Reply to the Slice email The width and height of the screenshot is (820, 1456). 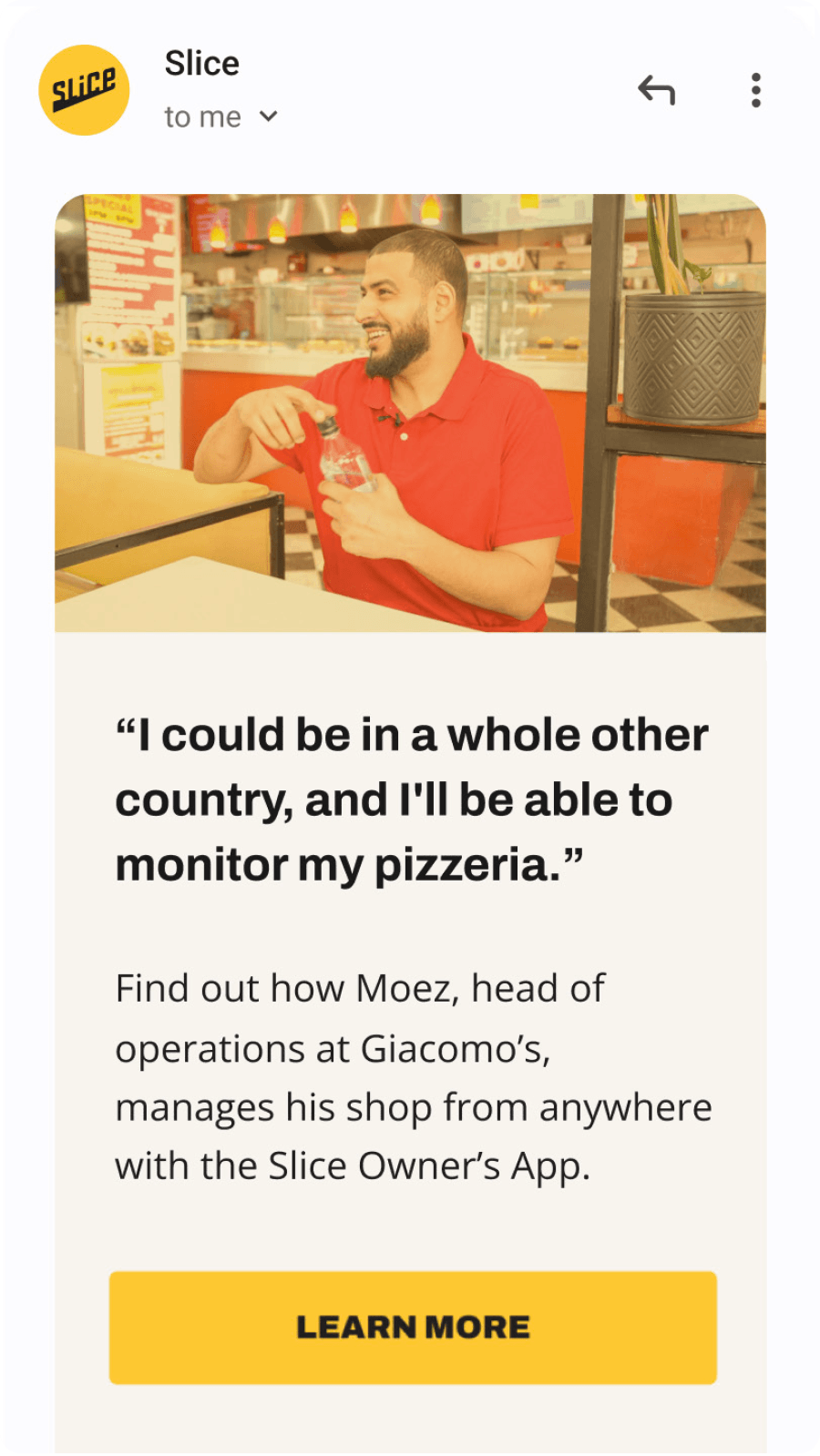[656, 90]
